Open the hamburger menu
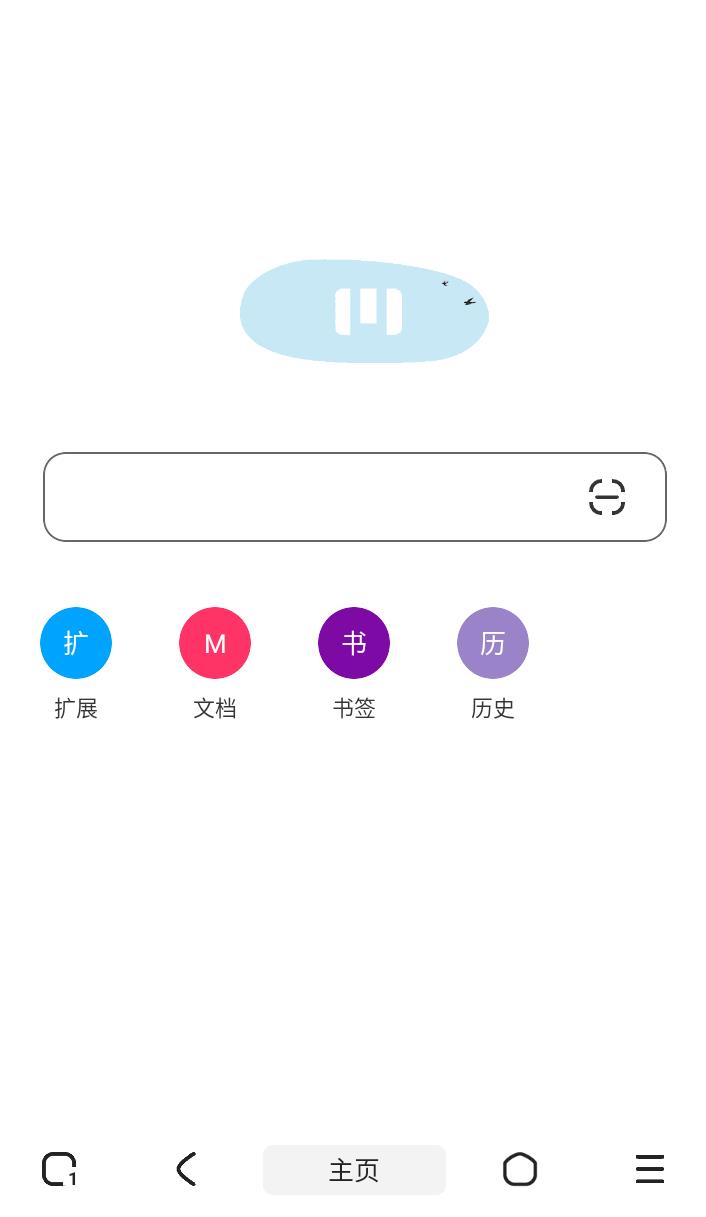This screenshot has width=706, height=1217. tap(650, 1169)
